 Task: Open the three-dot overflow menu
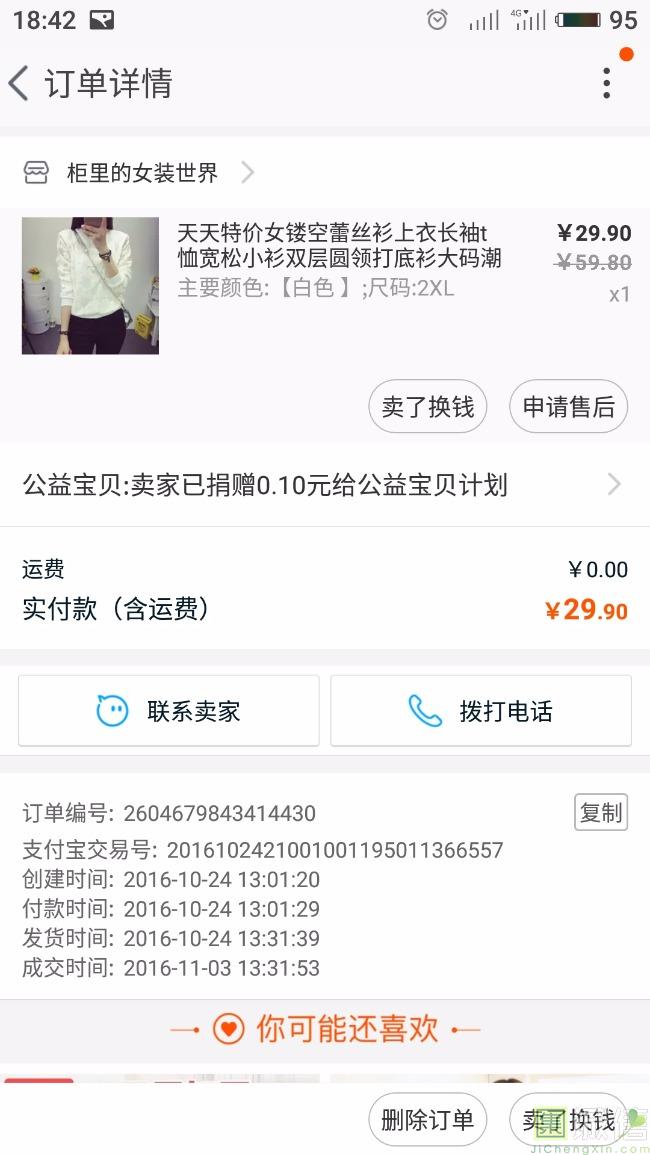(606, 83)
